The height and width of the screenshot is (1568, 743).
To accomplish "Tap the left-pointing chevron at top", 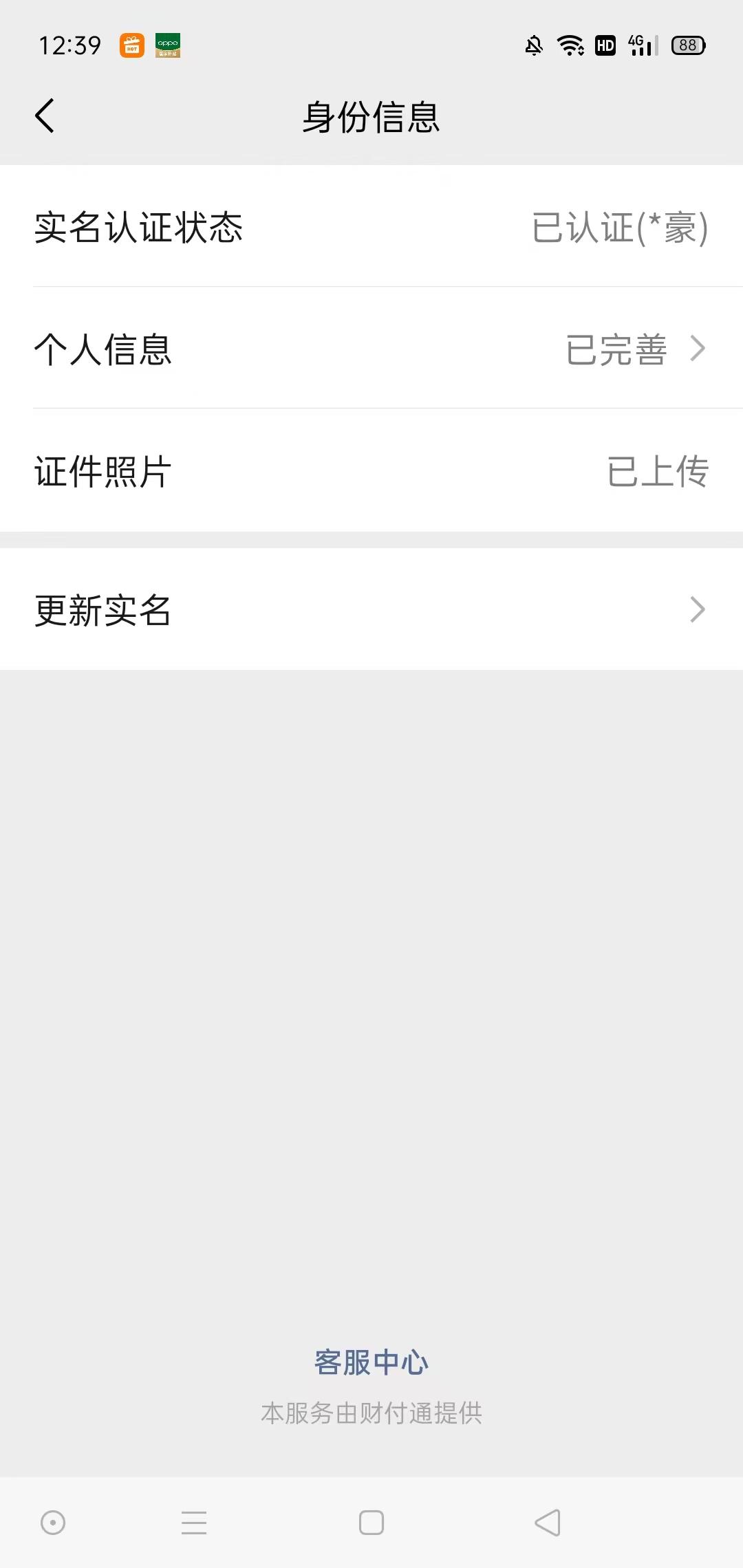I will 45,116.
